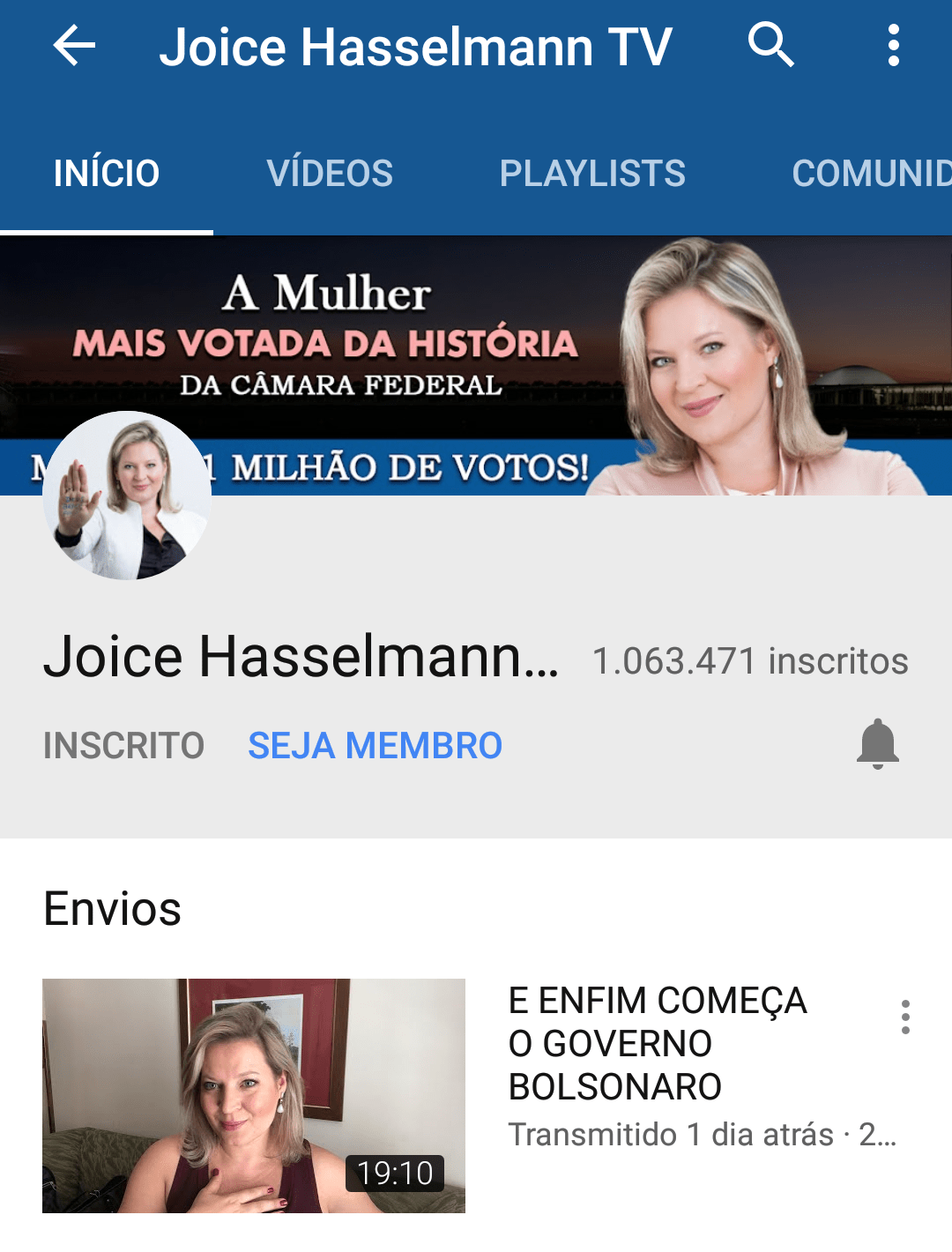The width and height of the screenshot is (952, 1252).
Task: Switch to the PLAYLISTS tab
Action: pyautogui.click(x=592, y=173)
